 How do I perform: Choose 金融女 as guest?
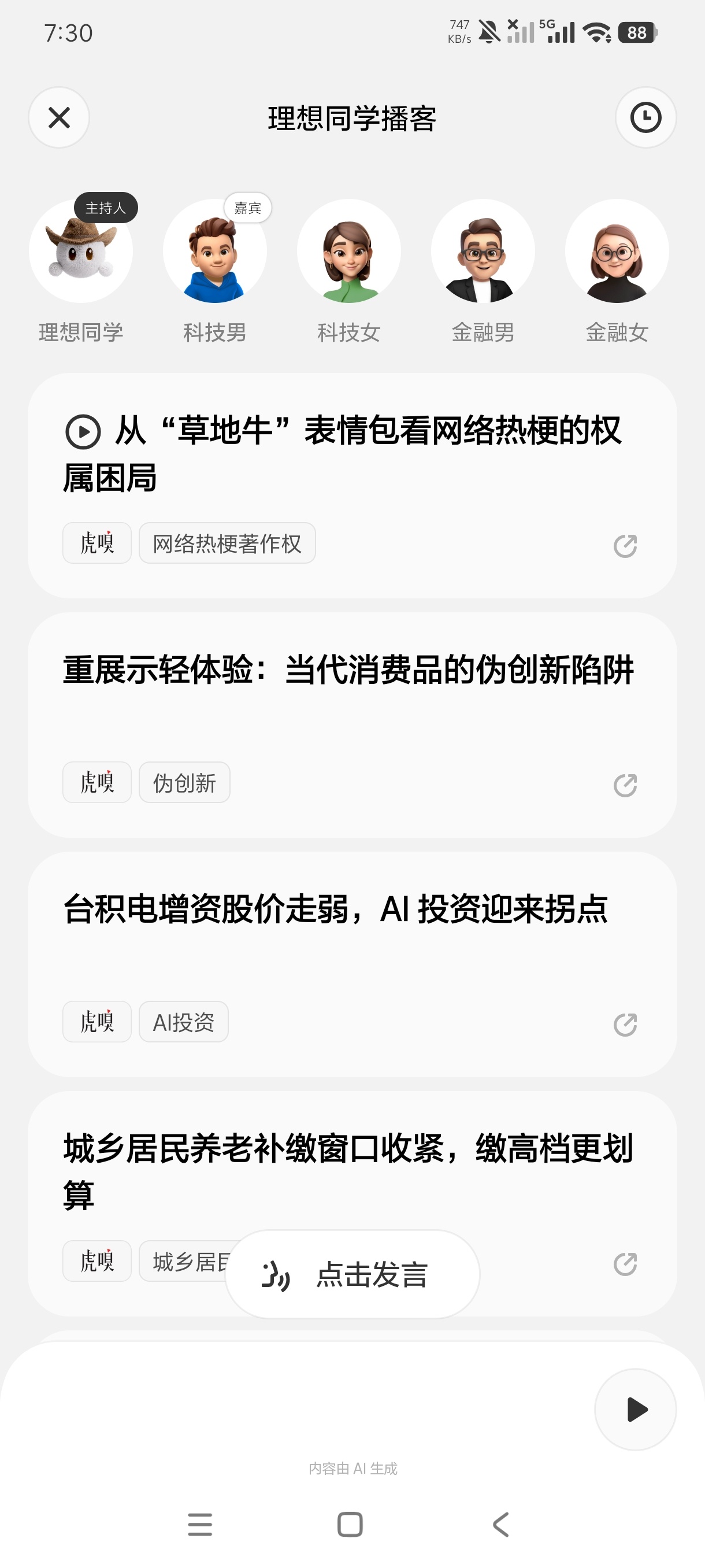coord(617,251)
